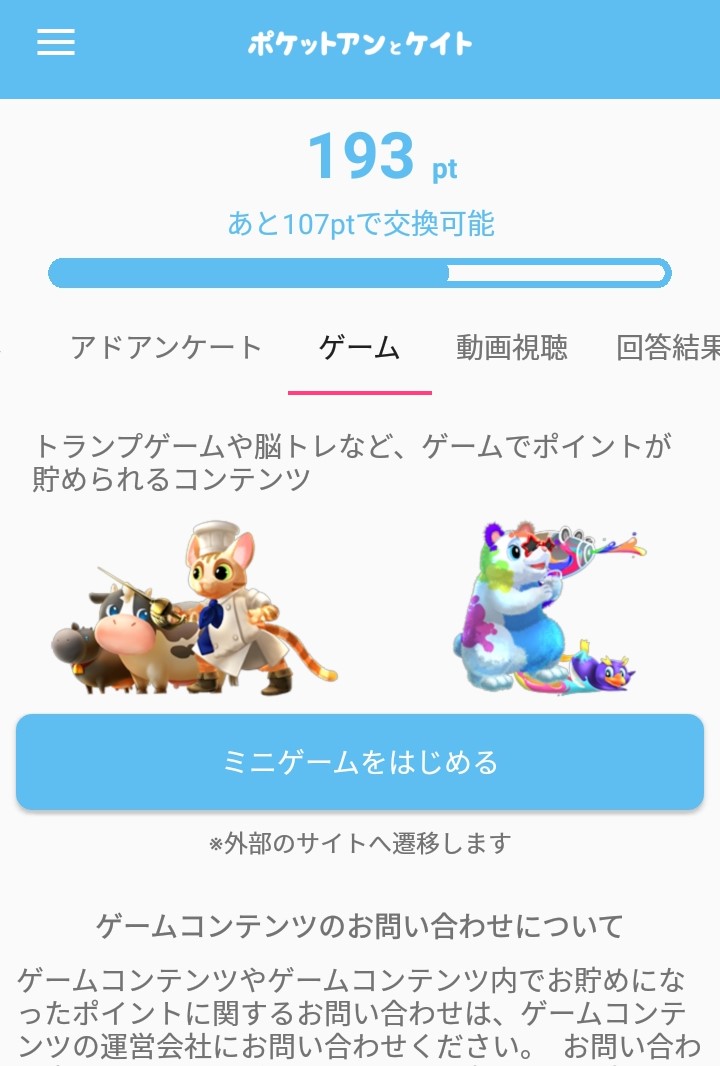The height and width of the screenshot is (1066, 720).
Task: Open the hamburger drawer menu
Action: [56, 42]
